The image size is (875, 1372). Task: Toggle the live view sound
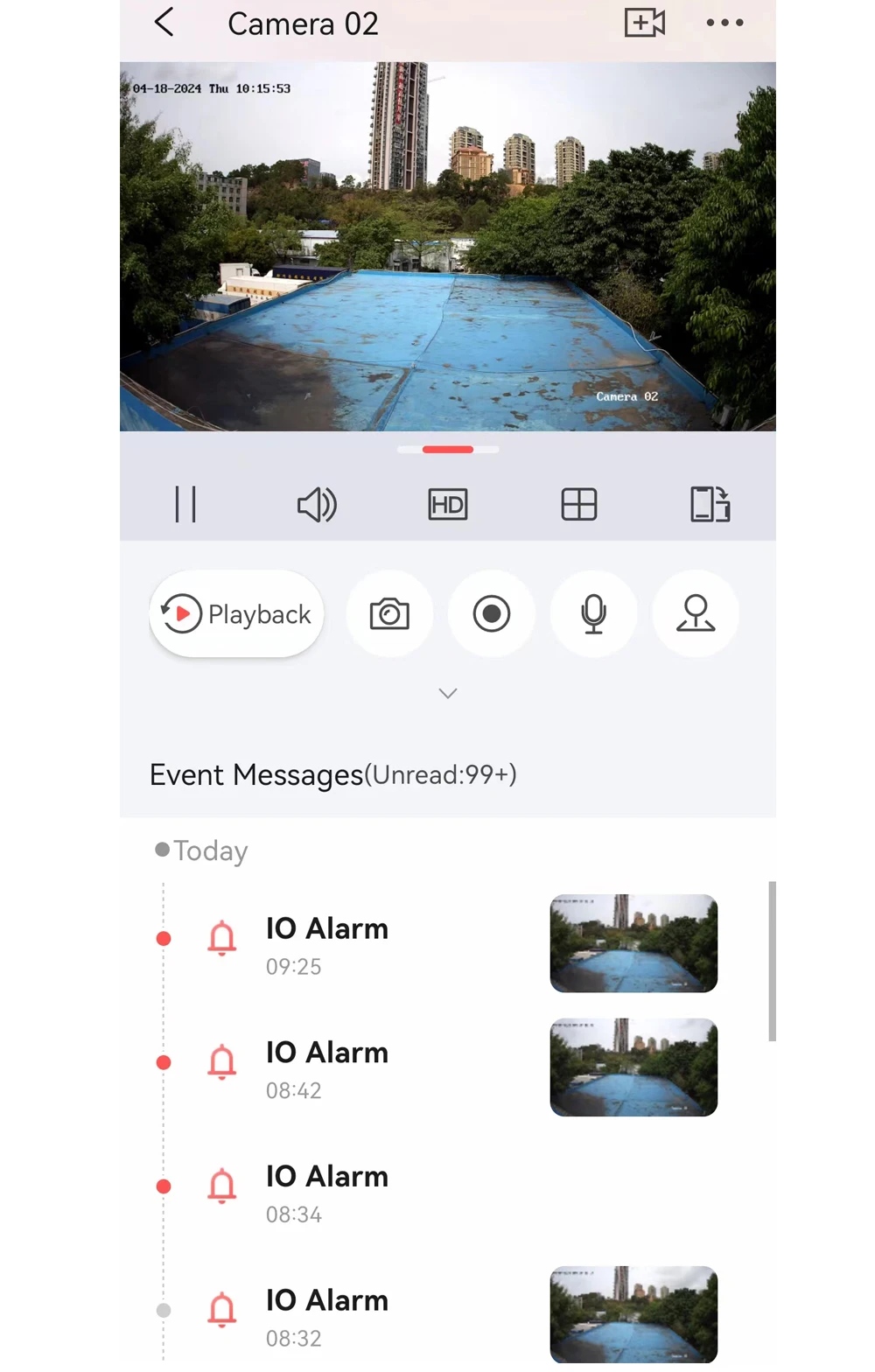[317, 504]
